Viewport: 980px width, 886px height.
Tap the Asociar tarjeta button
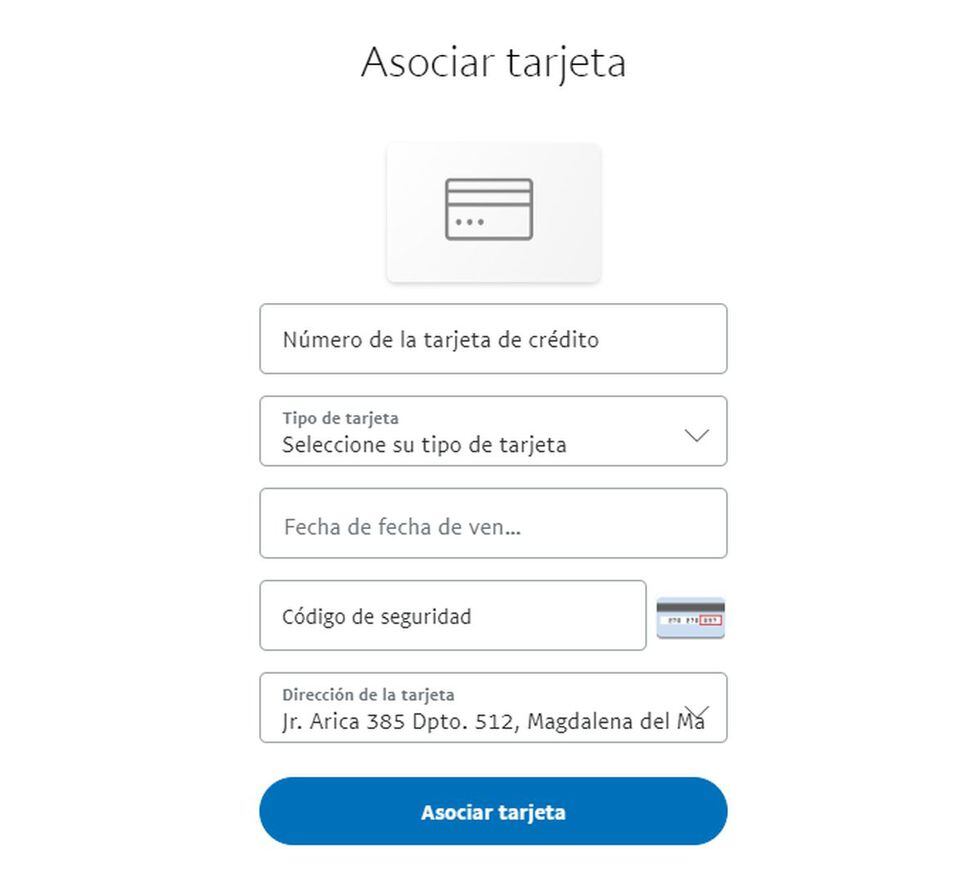tap(493, 812)
